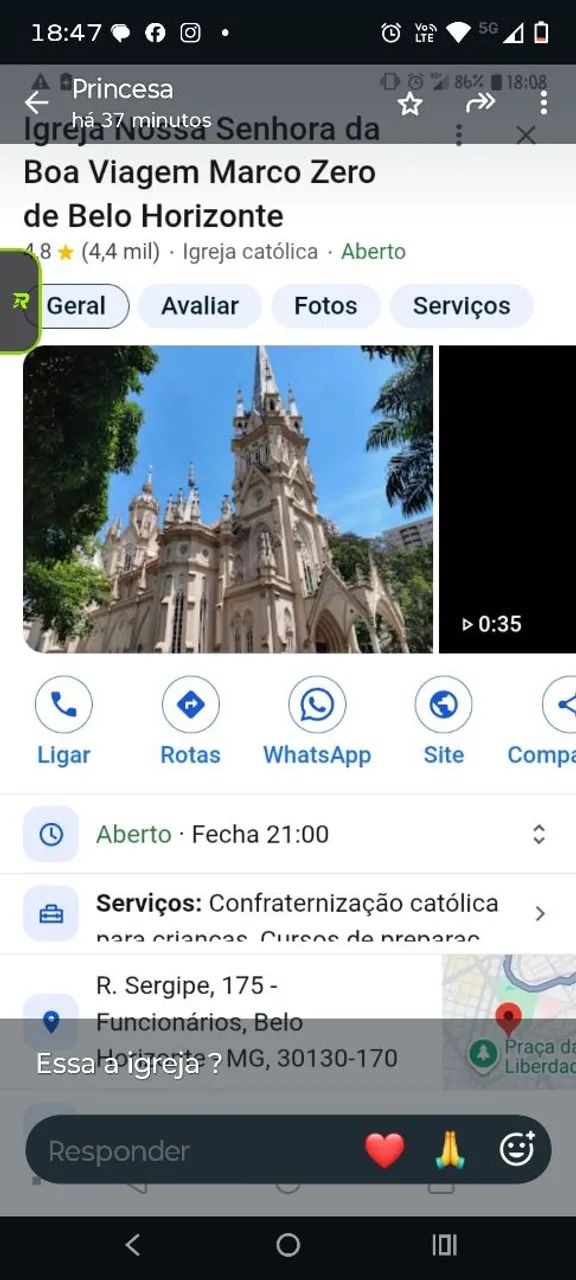The image size is (576, 1280).
Task: Open the status overflow menu
Action: coord(543,102)
